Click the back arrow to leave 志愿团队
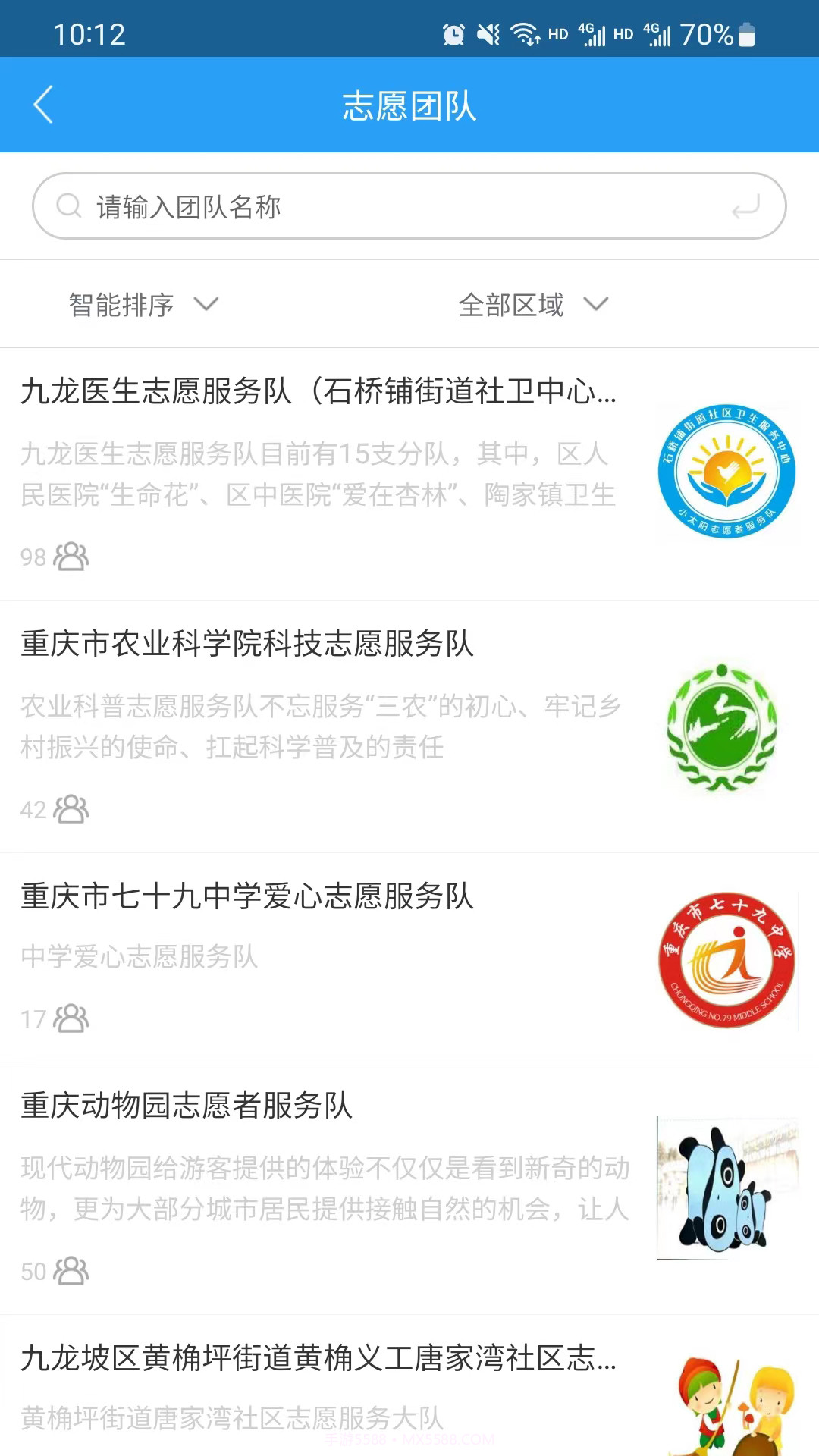 (x=43, y=105)
